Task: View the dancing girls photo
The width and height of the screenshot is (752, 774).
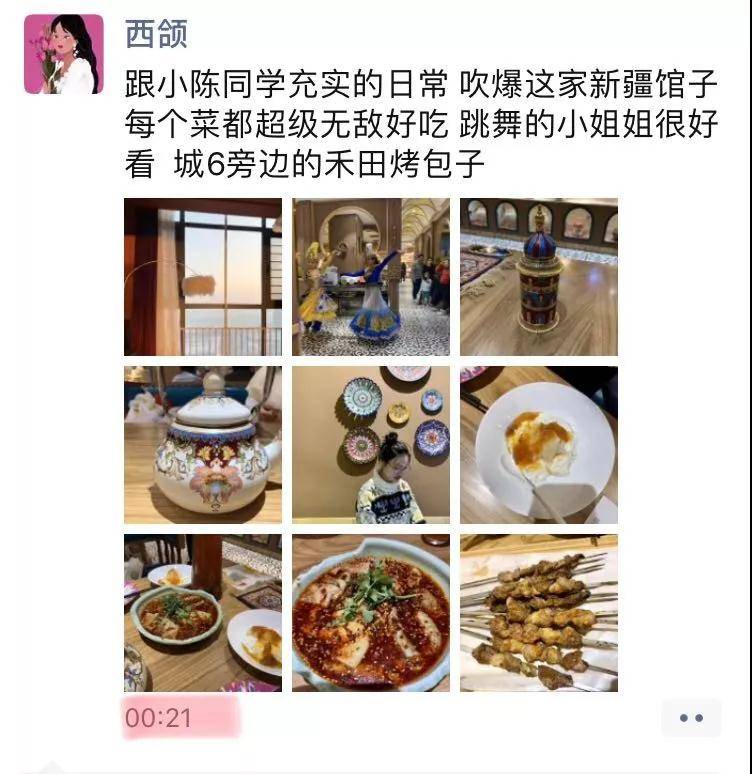Action: point(371,277)
